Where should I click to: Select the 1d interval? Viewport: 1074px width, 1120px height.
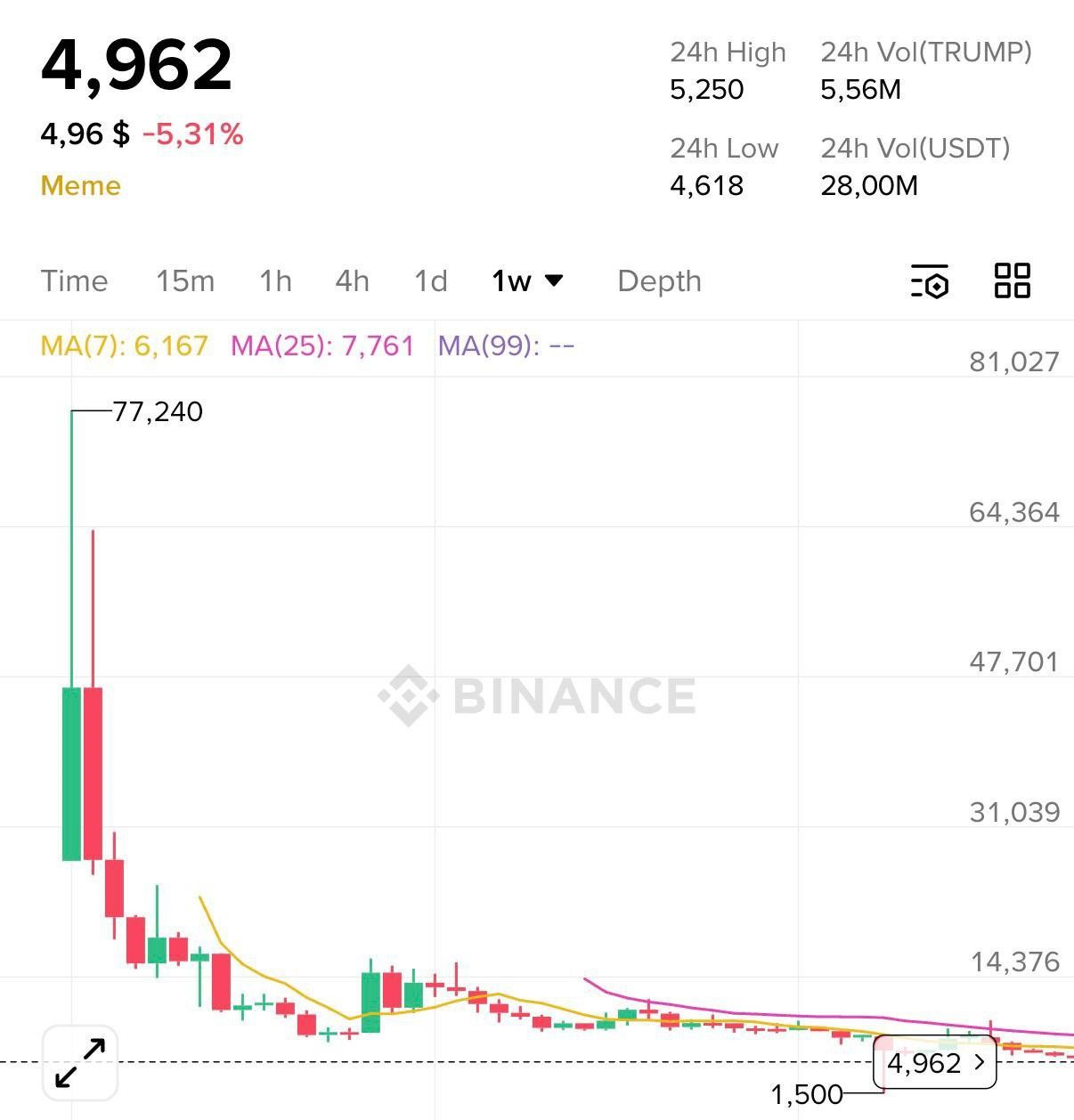[431, 281]
